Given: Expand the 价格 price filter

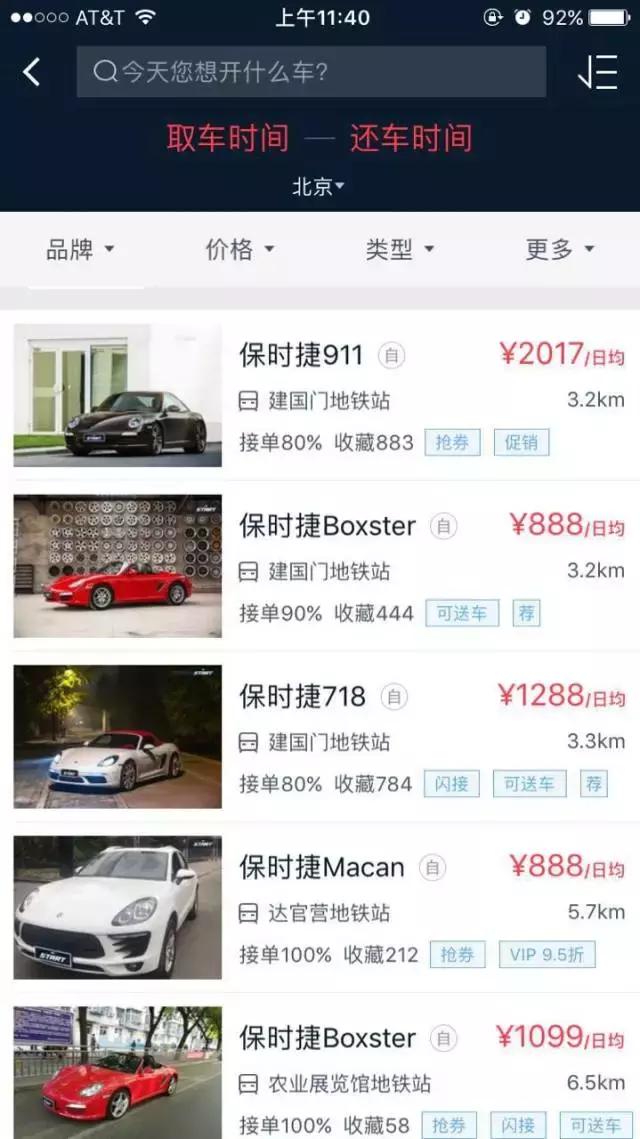Looking at the screenshot, I should pyautogui.click(x=240, y=249).
